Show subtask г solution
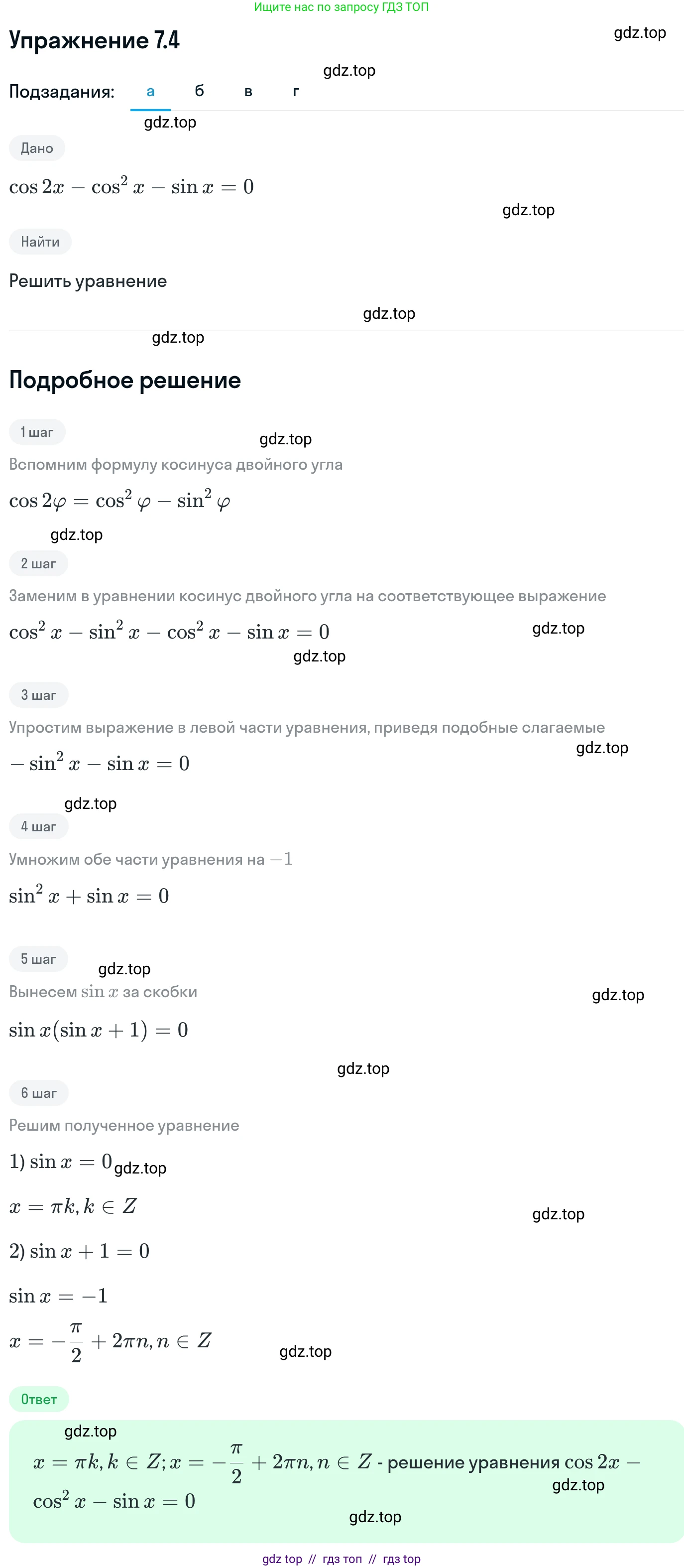Screen dimensions: 684x1568 [x=296, y=91]
